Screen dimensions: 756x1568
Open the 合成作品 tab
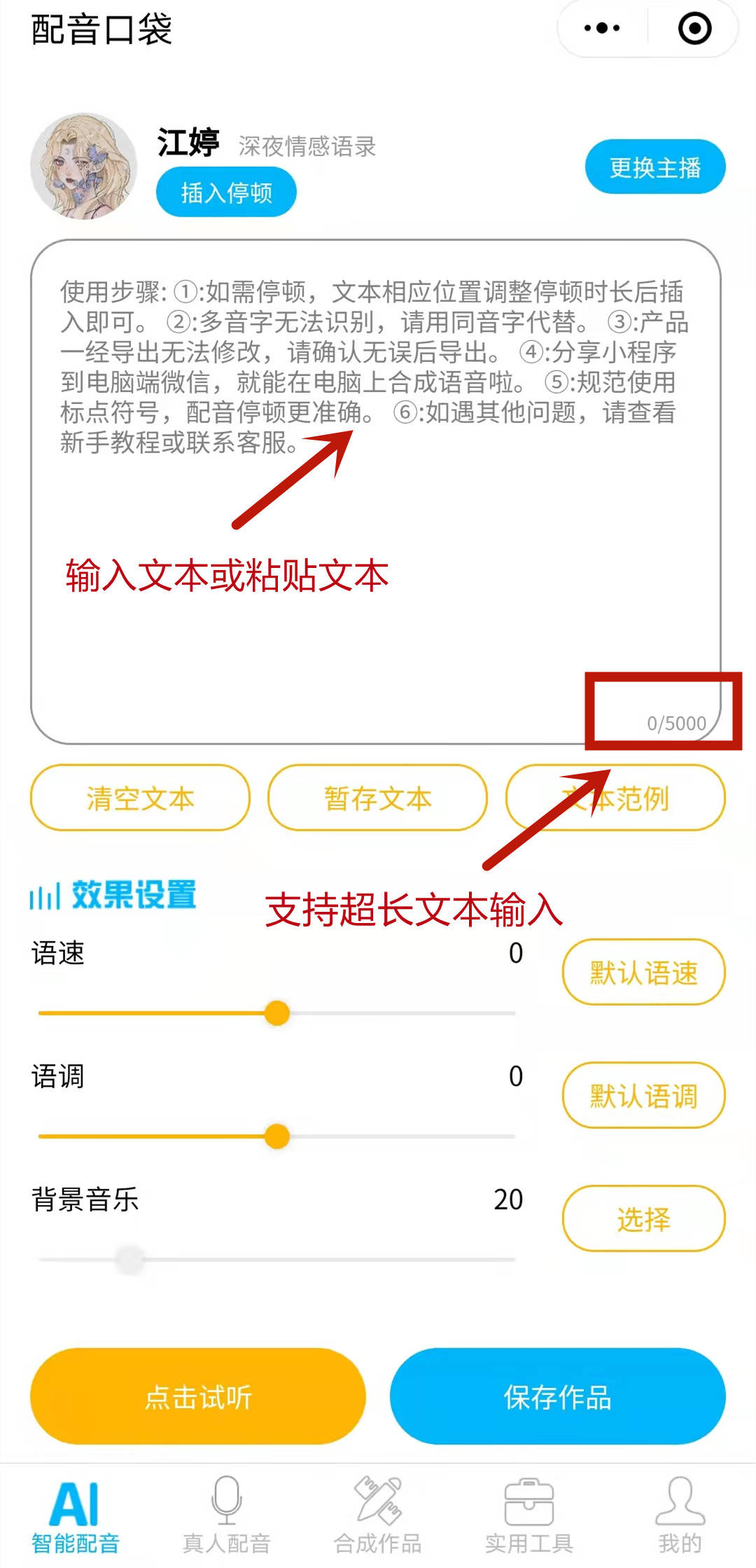tap(377, 1515)
